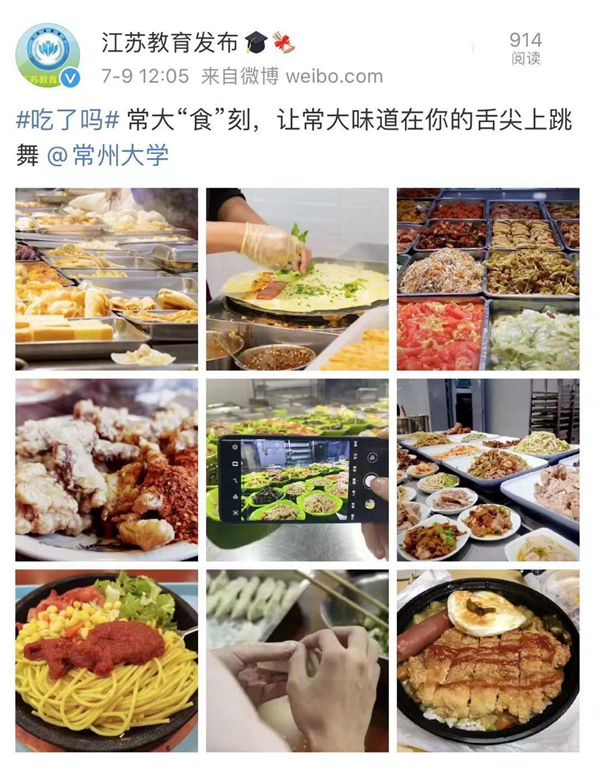View the cafeteria buffet trays photo
This screenshot has width=600, height=776.
pos(107,279)
